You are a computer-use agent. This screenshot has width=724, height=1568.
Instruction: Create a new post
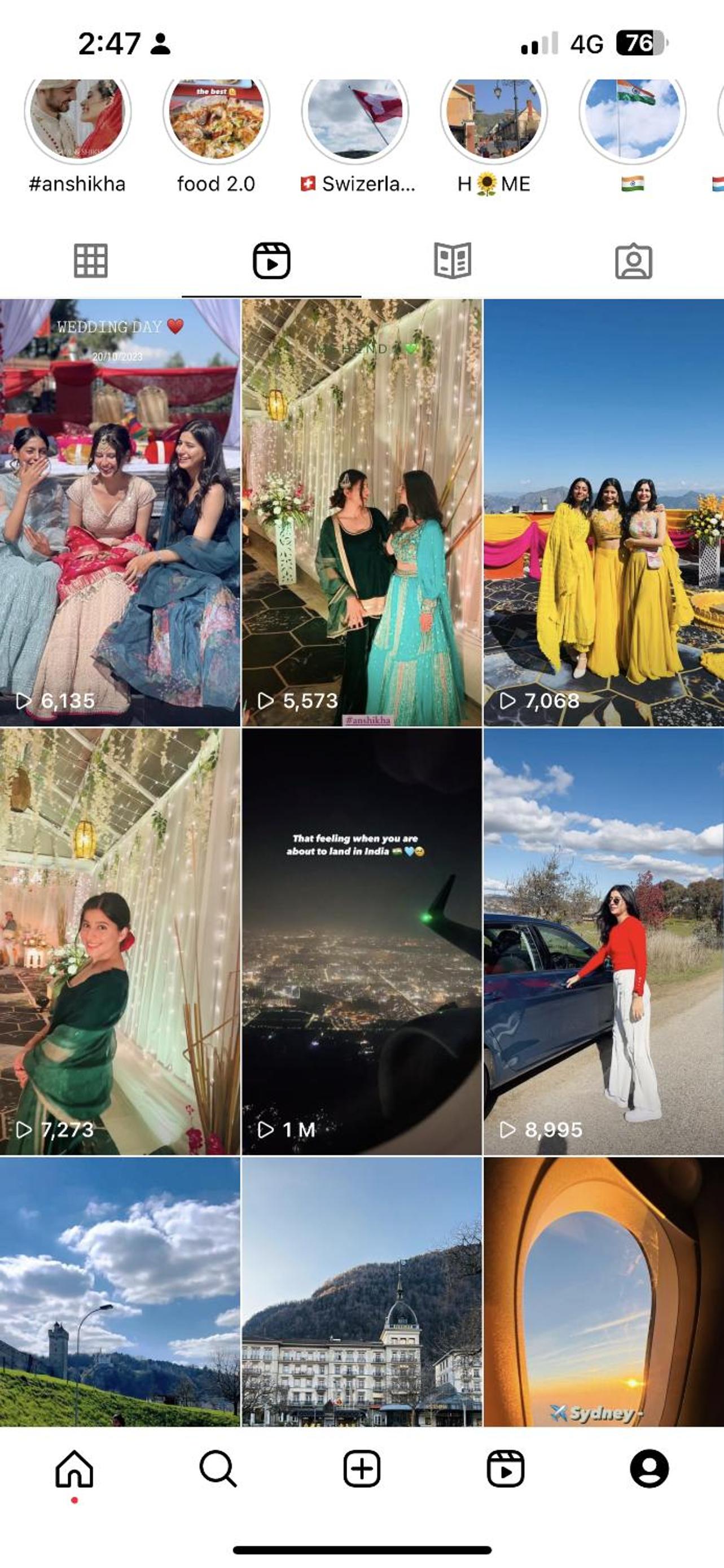click(x=362, y=1469)
